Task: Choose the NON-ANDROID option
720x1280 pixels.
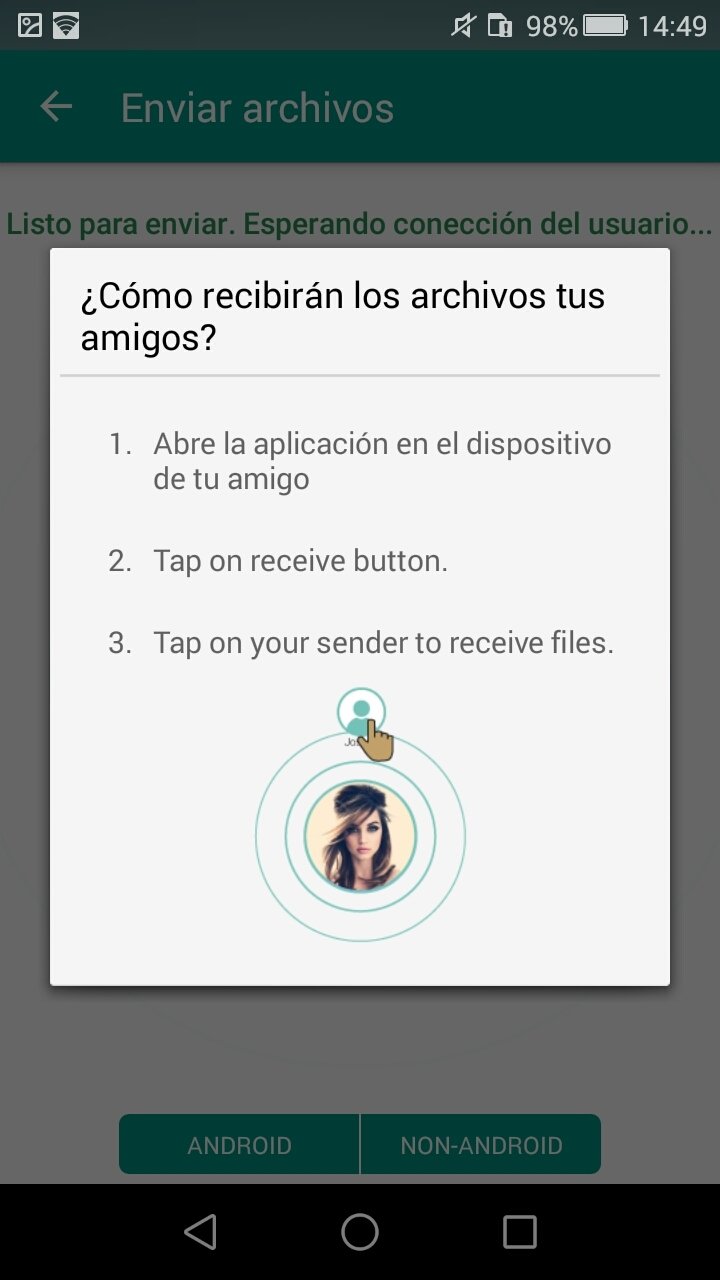Action: (481, 1145)
